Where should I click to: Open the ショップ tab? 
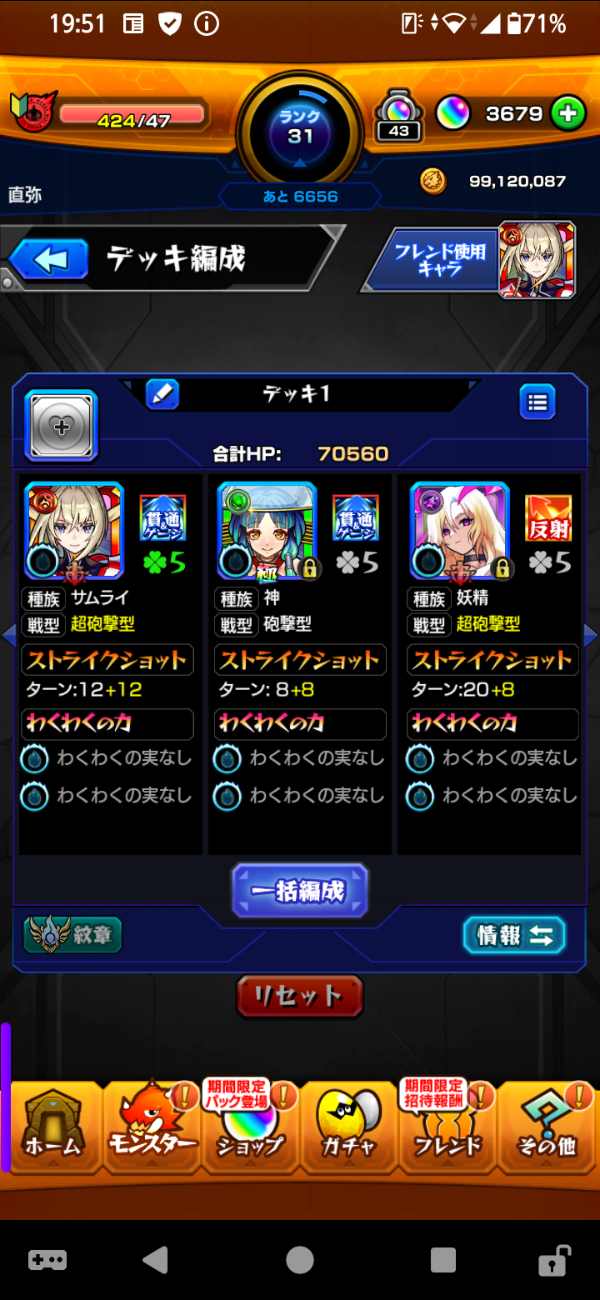point(250,1128)
